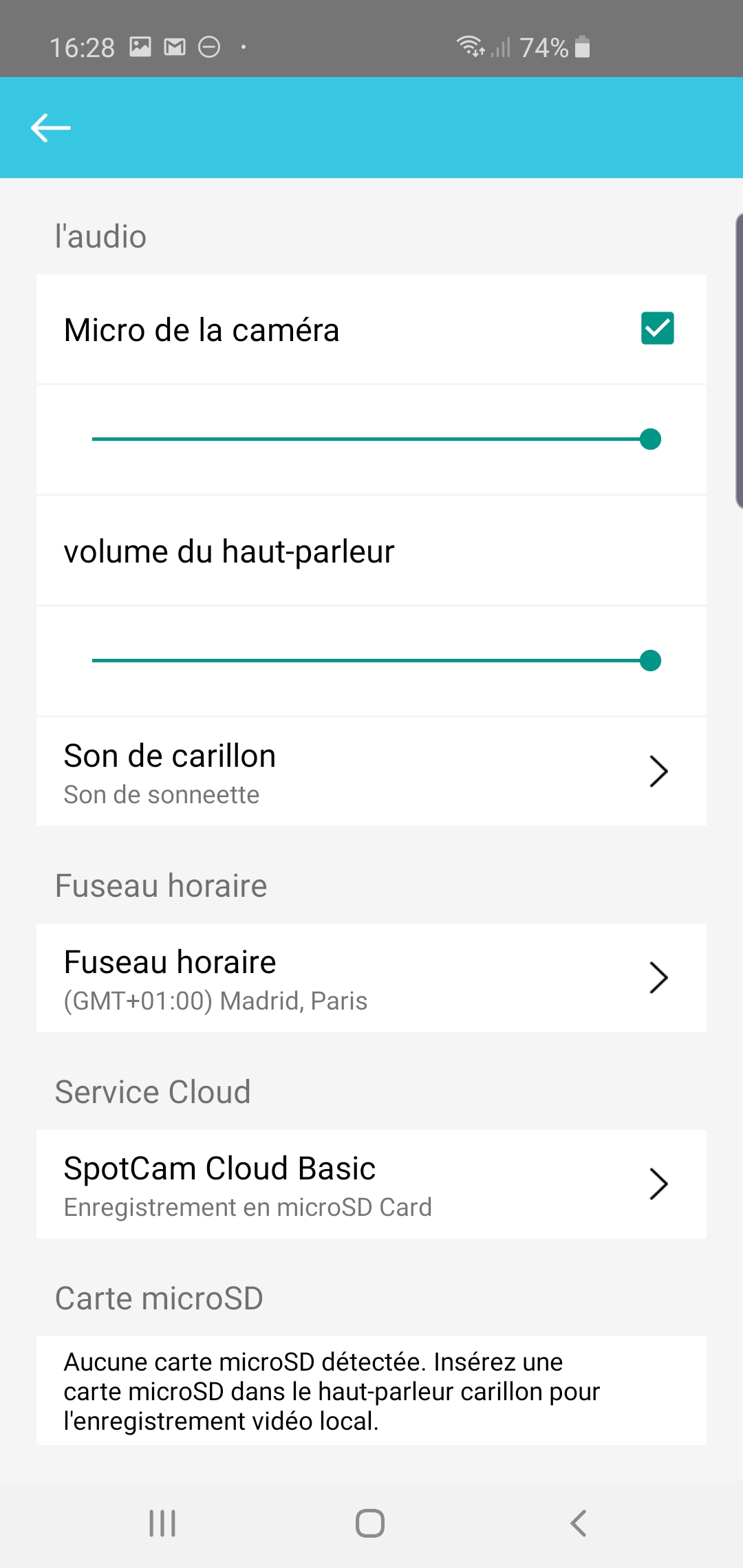
Task: Change the Fuseau horaire (GMT+01:00) setting
Action: point(371,978)
